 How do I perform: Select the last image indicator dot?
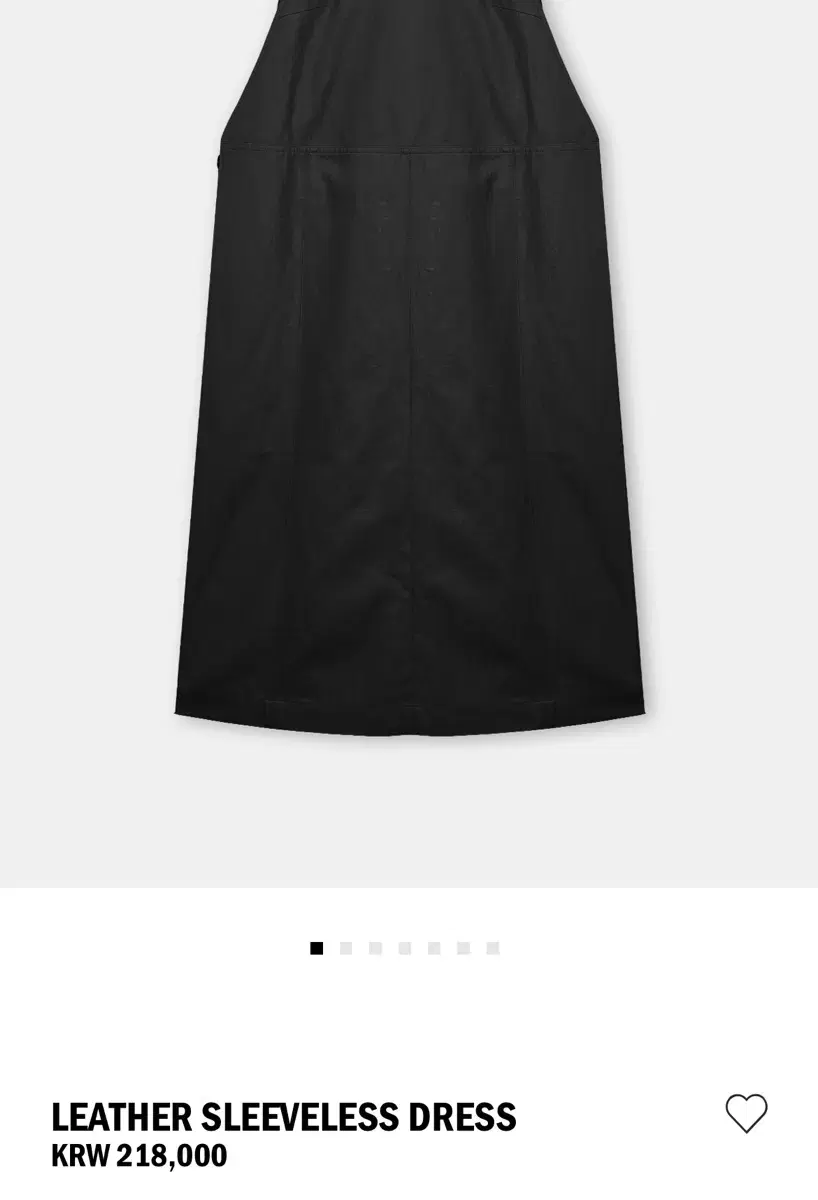[493, 948]
